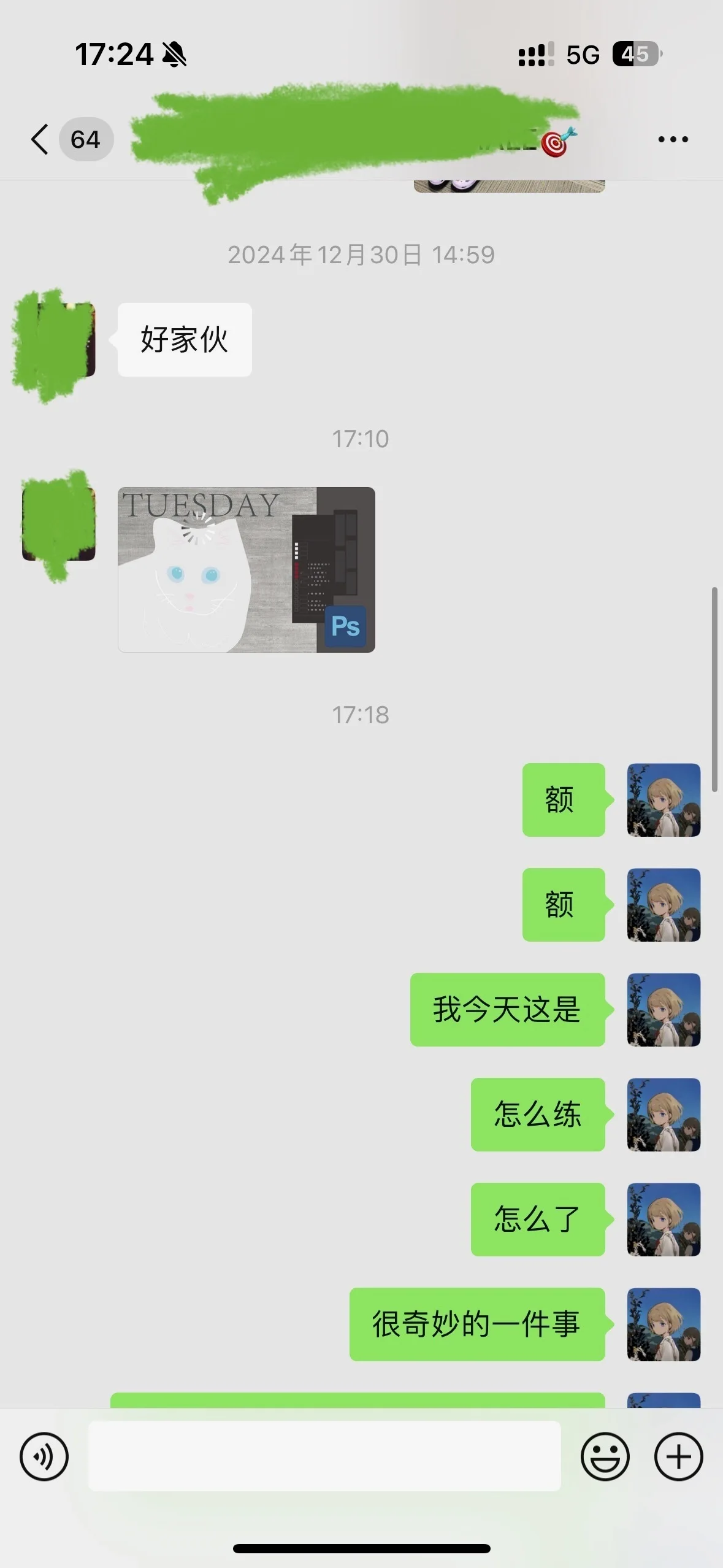Image resolution: width=723 pixels, height=1568 pixels.
Task: Tap my avatar beside 很奇妙的一件事
Action: [x=664, y=1324]
